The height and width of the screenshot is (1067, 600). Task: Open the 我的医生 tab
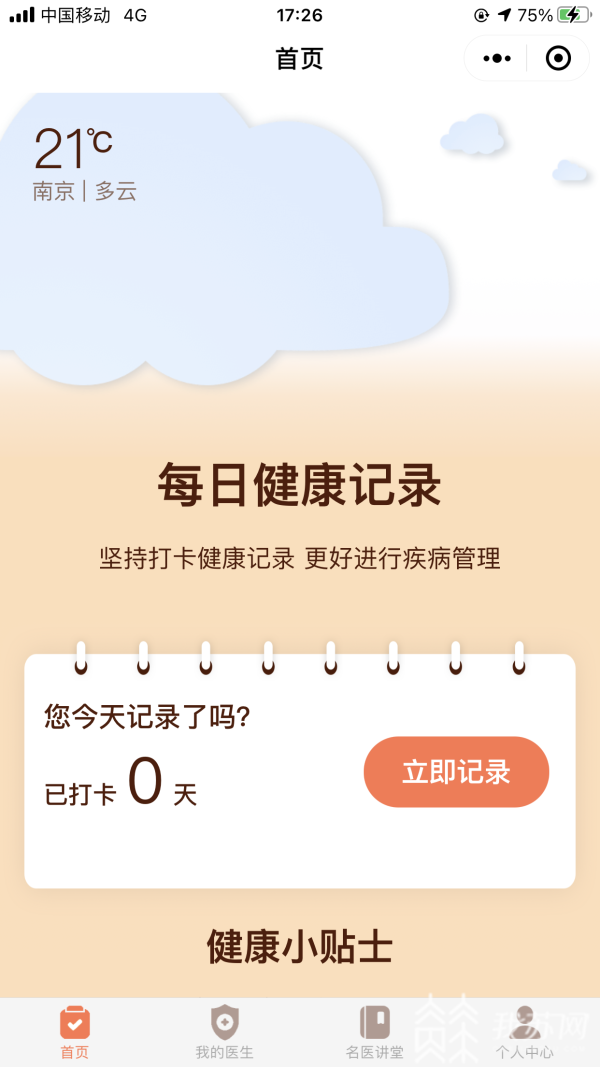click(x=225, y=1032)
